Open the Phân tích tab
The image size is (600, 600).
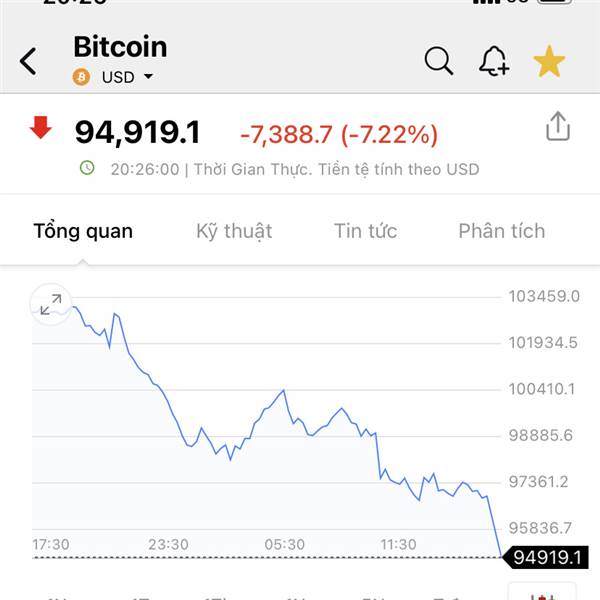point(501,231)
